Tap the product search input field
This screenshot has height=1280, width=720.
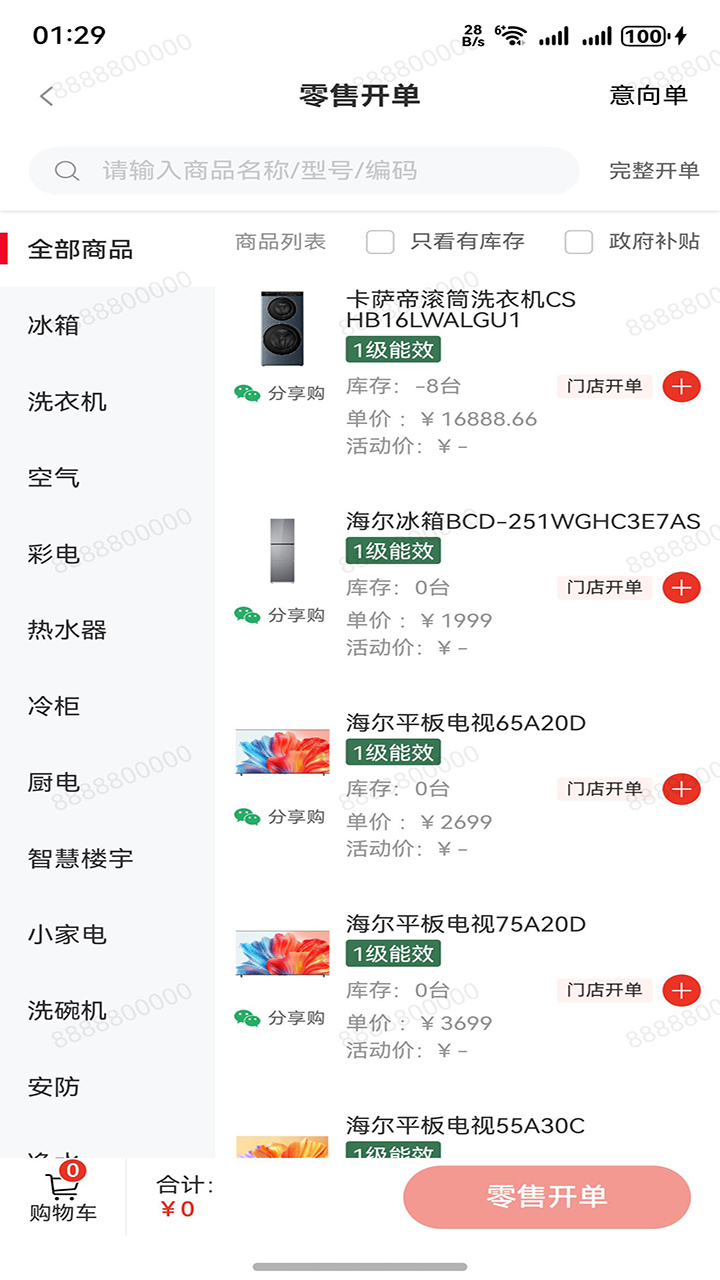(x=300, y=170)
